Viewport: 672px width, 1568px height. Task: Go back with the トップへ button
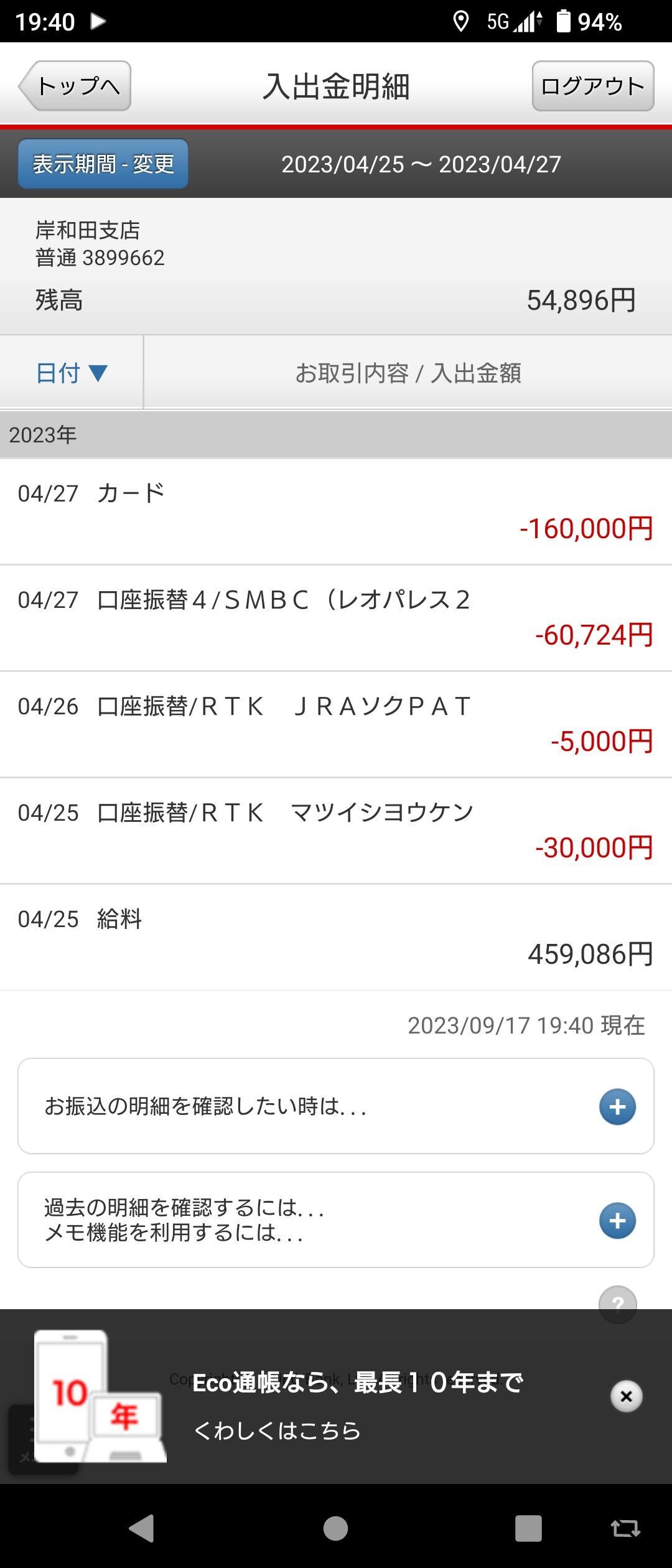[76, 86]
